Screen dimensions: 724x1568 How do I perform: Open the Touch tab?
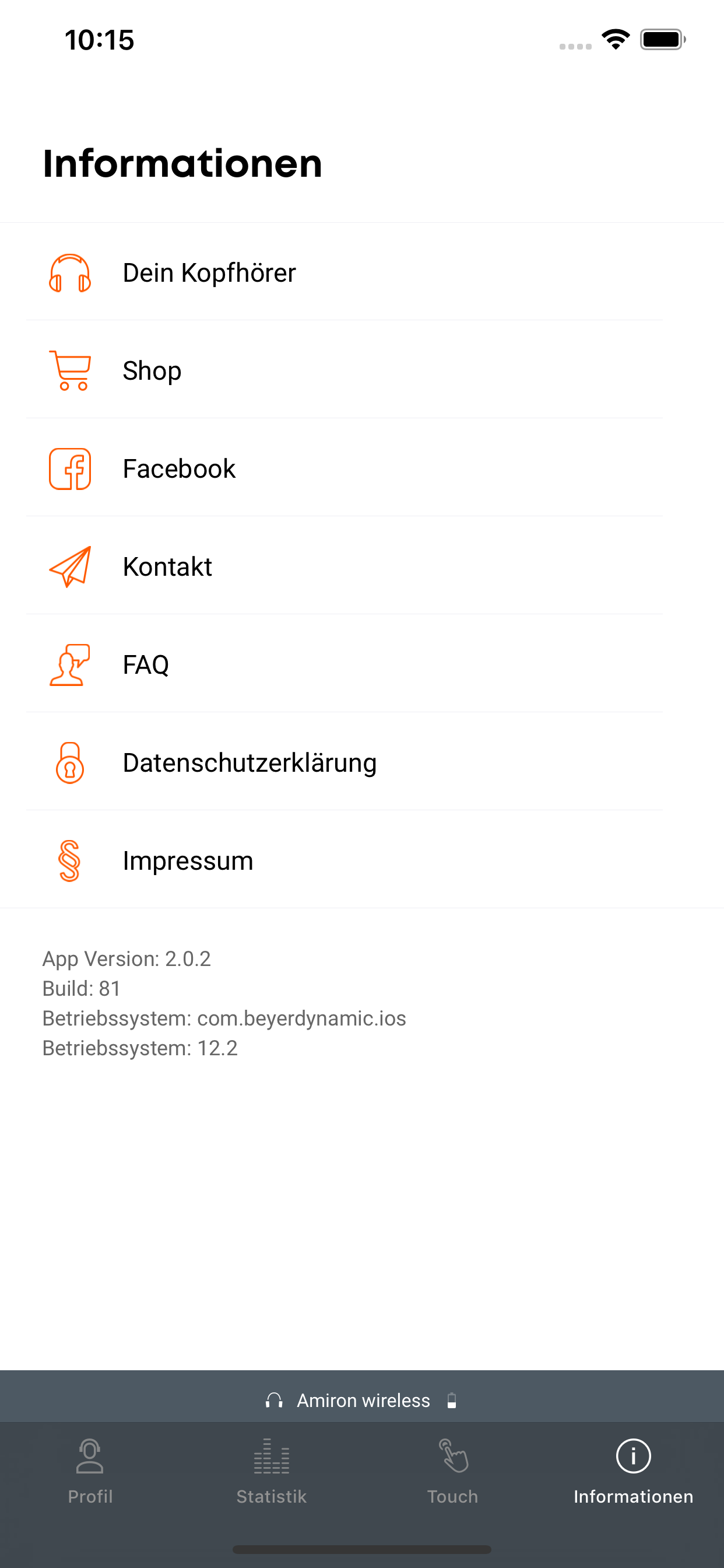tap(453, 1473)
